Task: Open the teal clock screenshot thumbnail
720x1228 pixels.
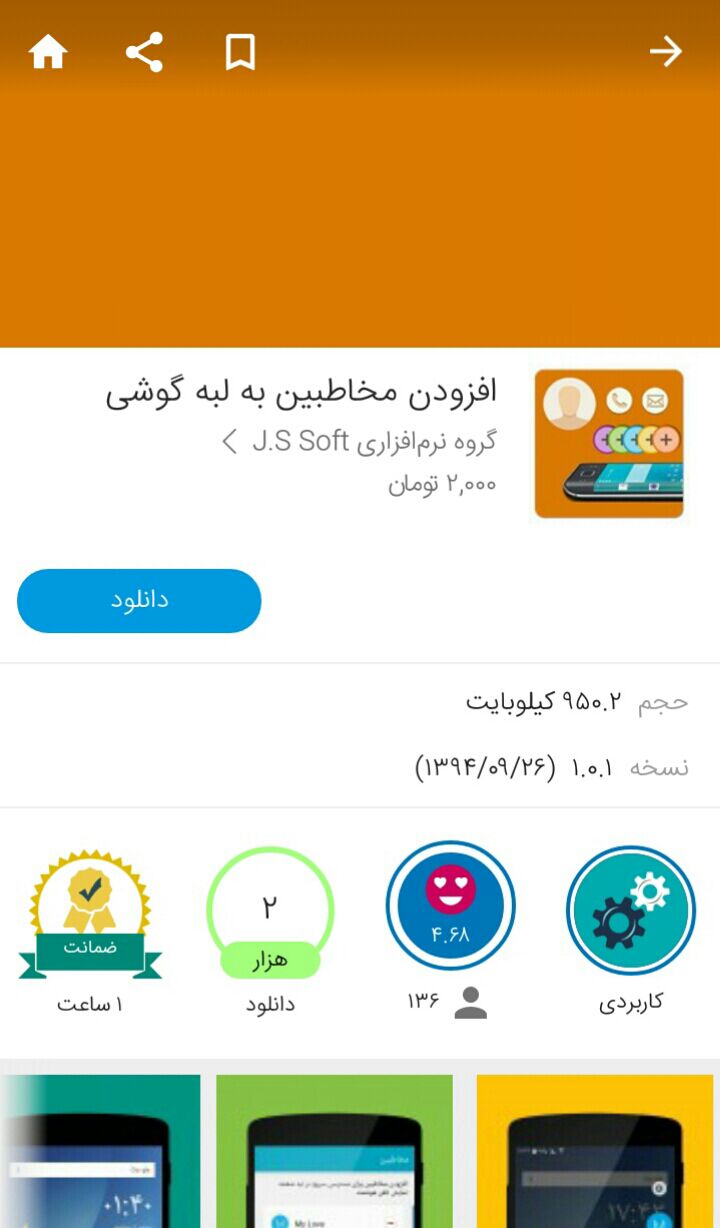Action: (100, 1150)
